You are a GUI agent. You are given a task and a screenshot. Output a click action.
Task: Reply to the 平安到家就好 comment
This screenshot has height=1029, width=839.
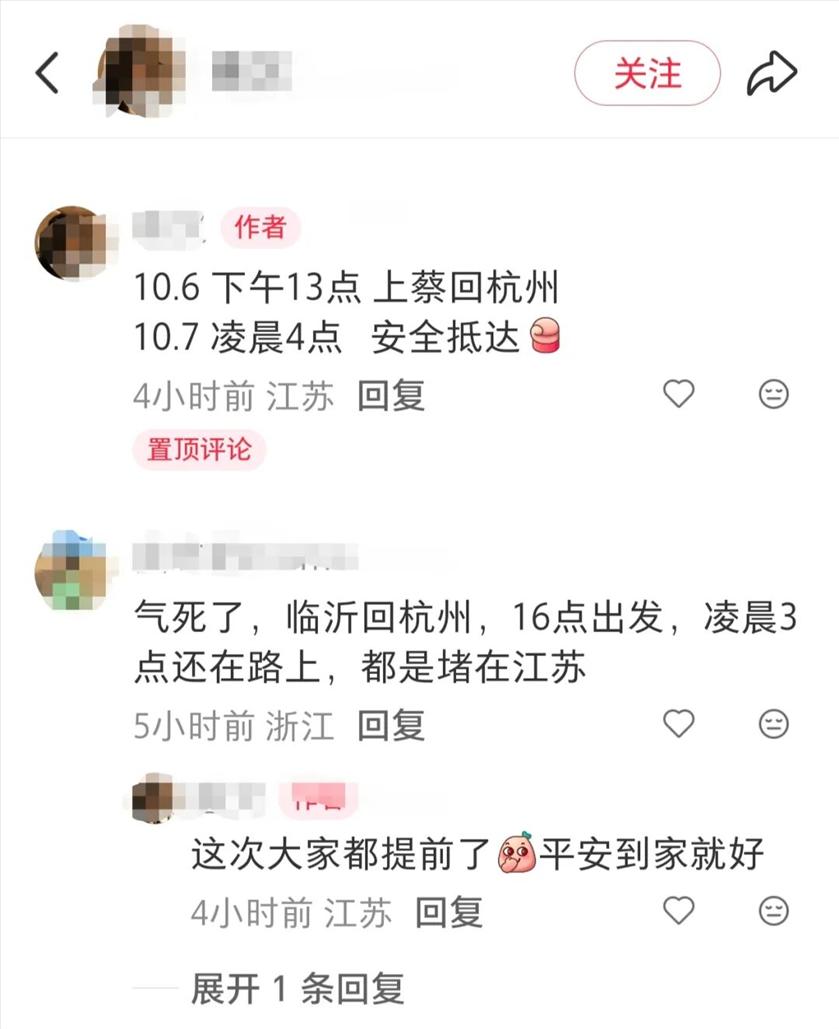click(449, 912)
